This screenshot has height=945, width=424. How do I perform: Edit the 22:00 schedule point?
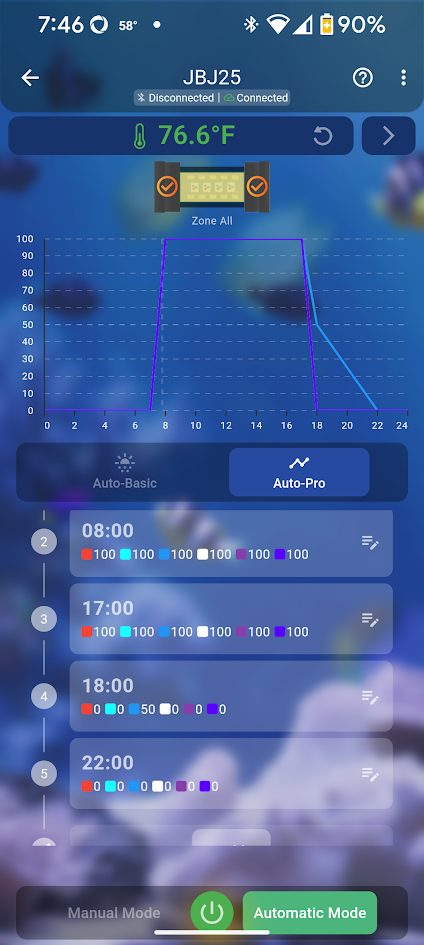point(370,774)
